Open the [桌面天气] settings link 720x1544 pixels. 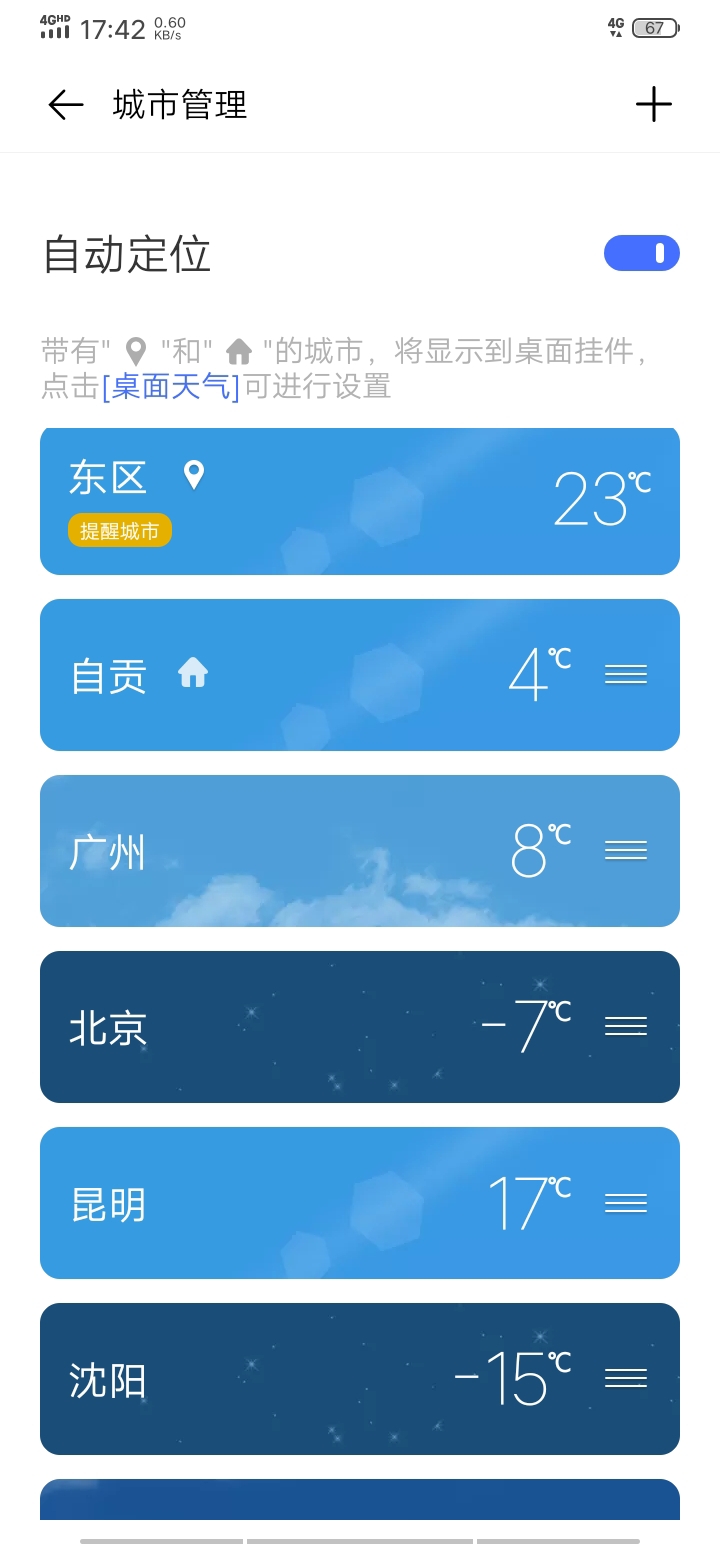[171, 387]
